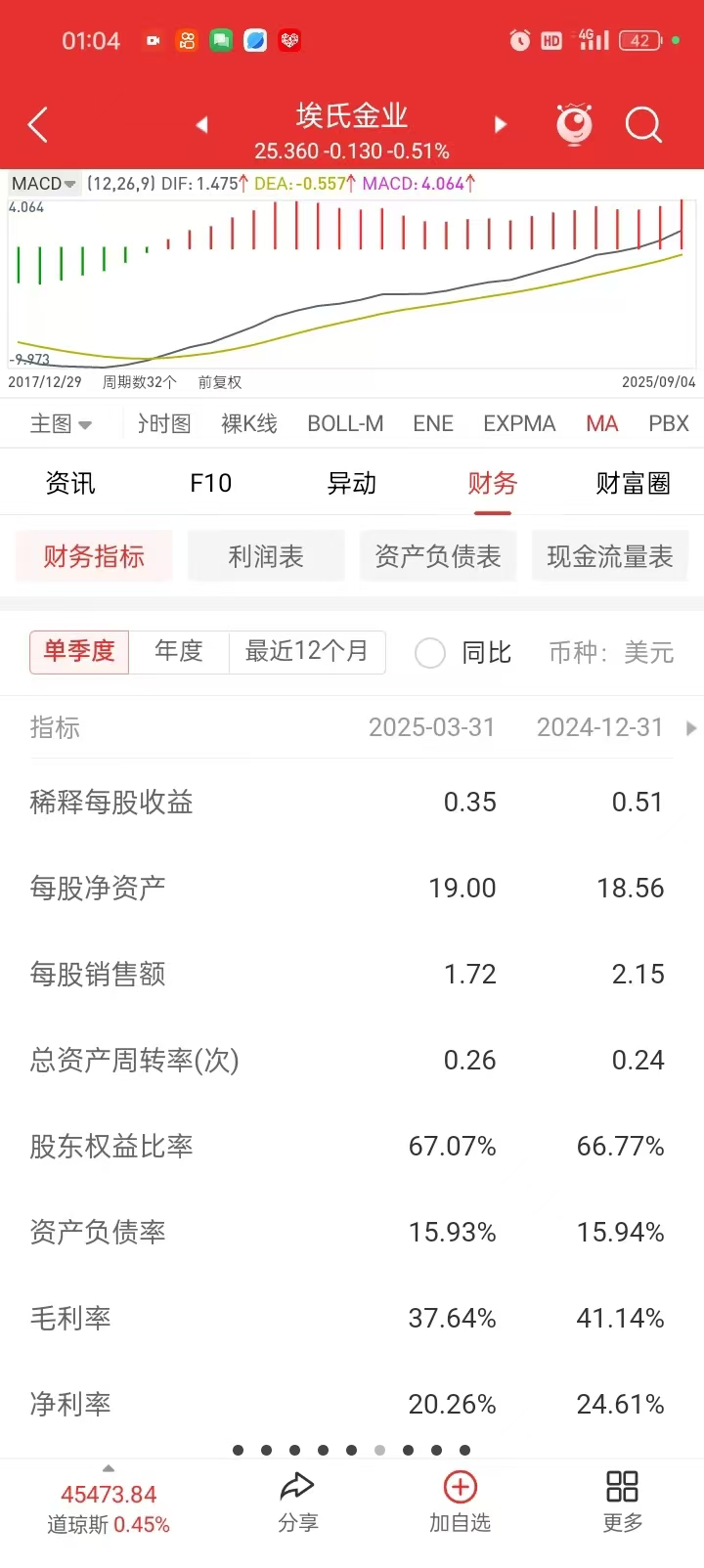Viewport: 704px width, 1568px height.
Task: Share this stock via 分享
Action: pos(297,1503)
